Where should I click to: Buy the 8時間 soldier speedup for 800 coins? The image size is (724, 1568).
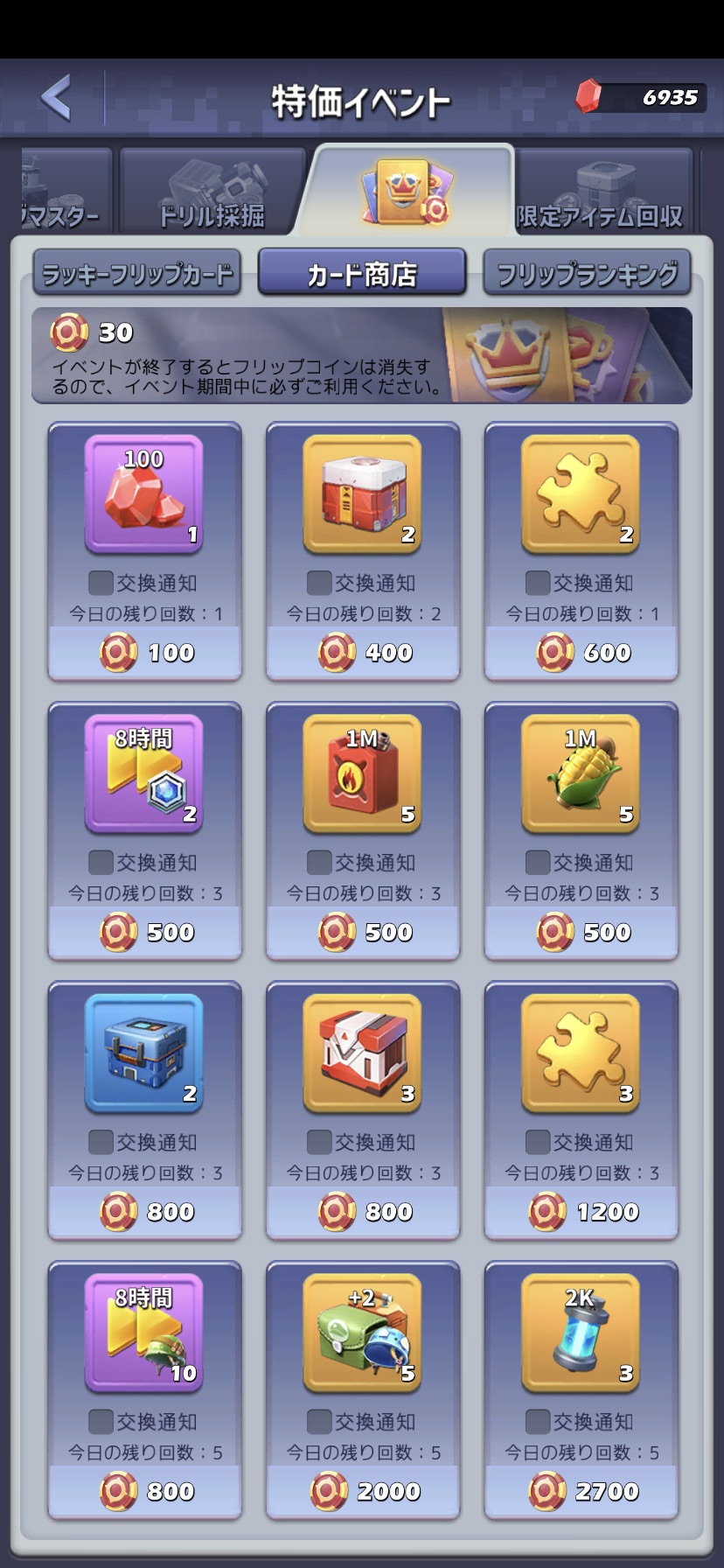145,1492
